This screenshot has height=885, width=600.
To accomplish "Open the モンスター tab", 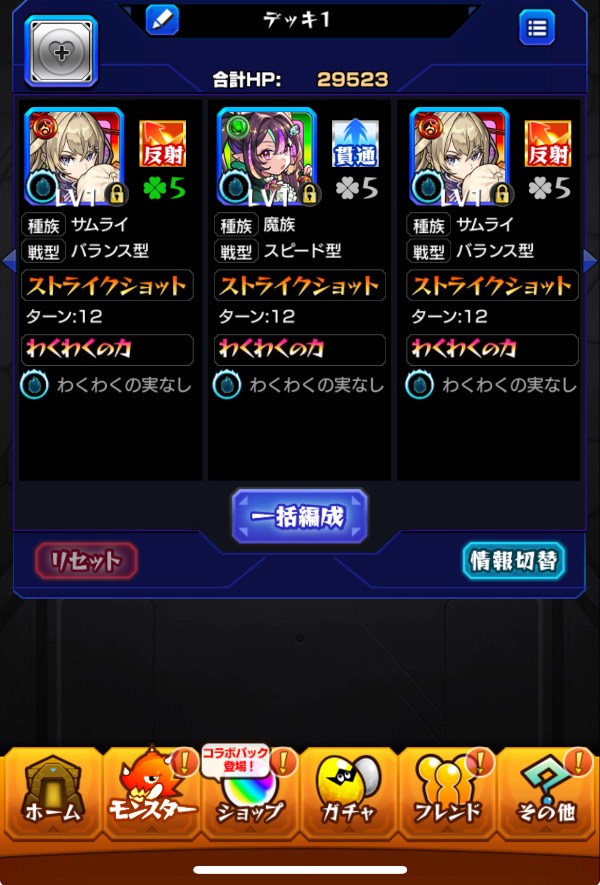I will [151, 795].
